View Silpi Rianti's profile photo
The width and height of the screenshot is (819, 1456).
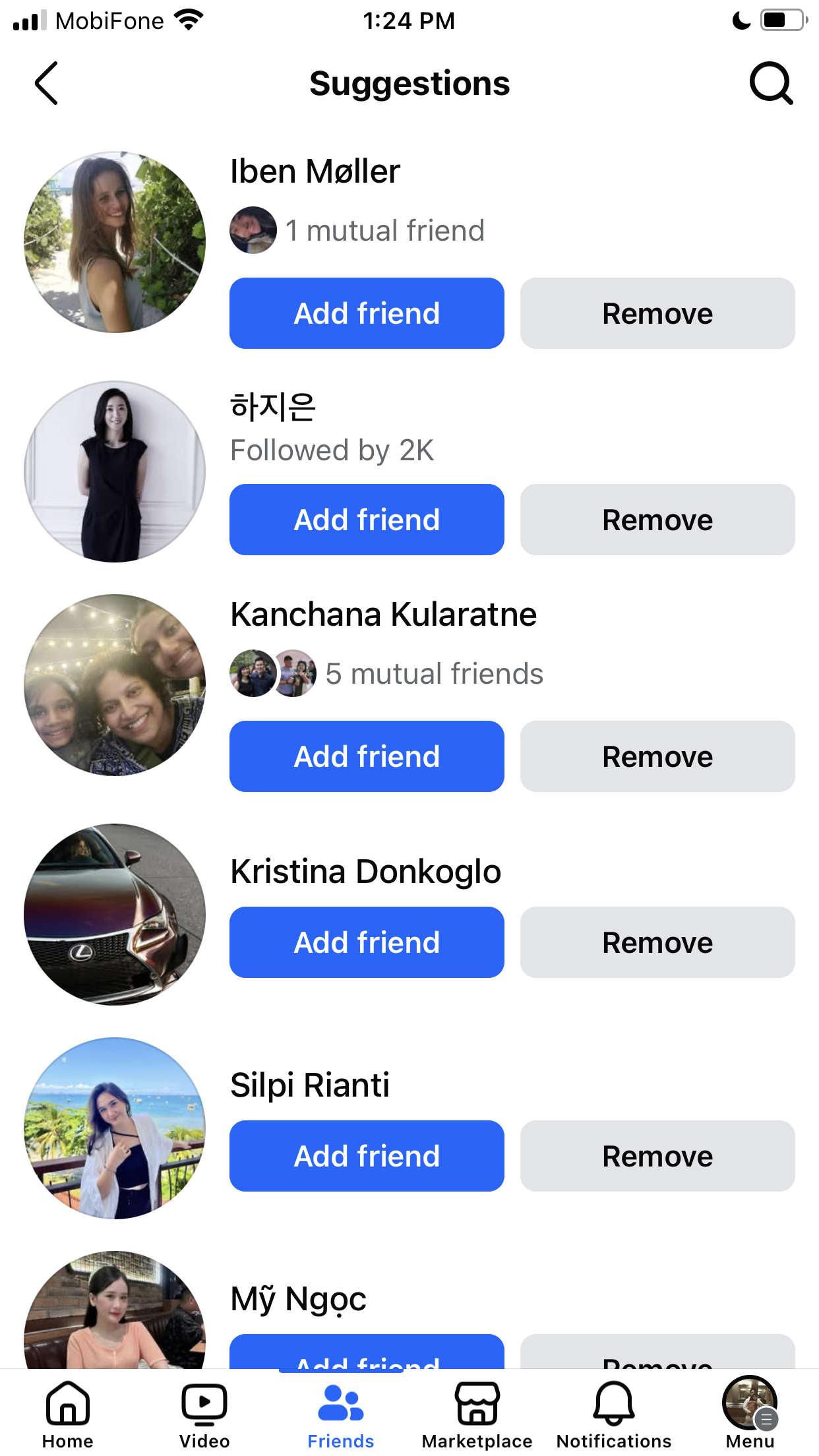[115, 1128]
